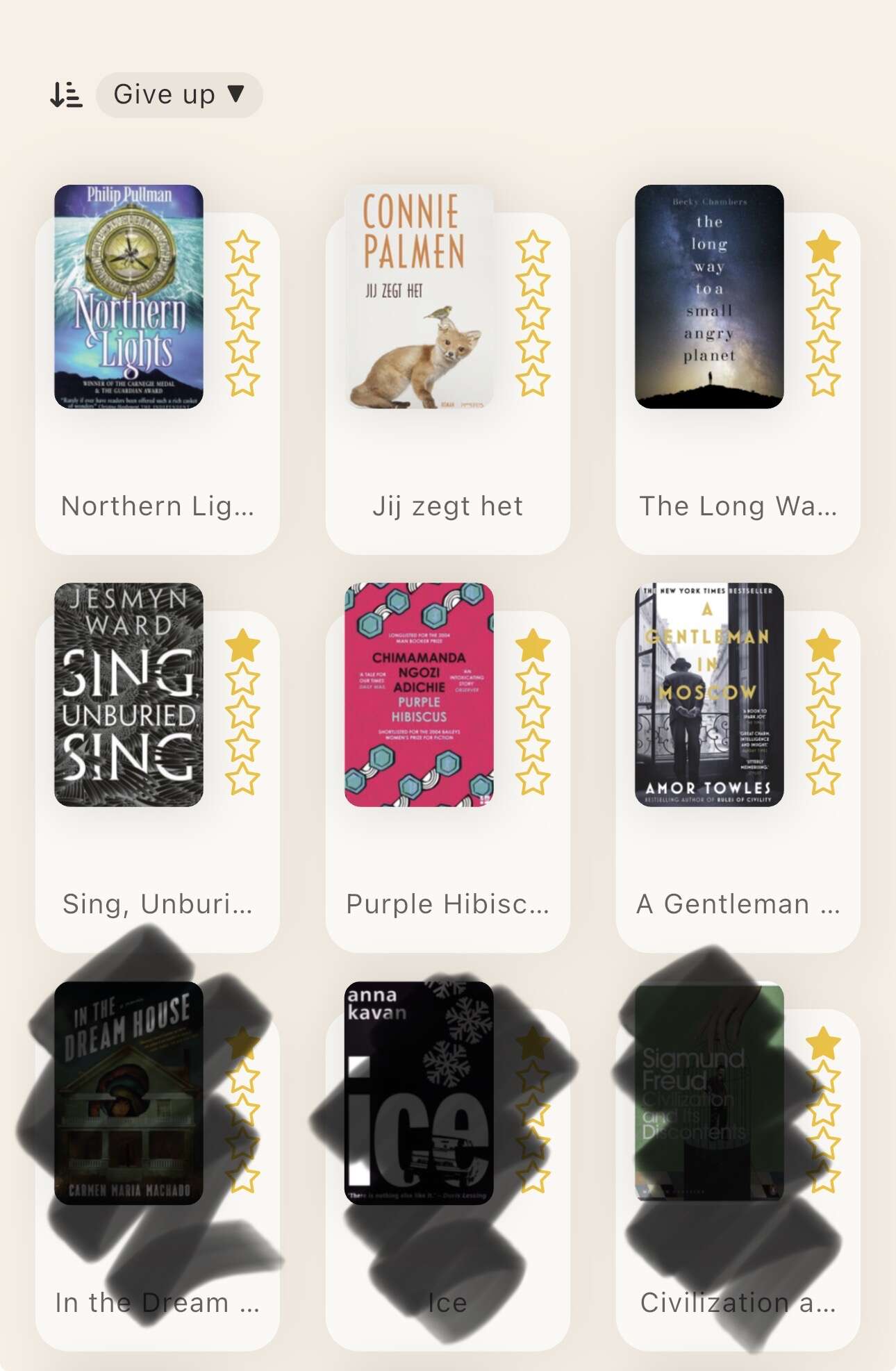Open In the Dream House card
Viewport: 896px width, 1371px height.
(129, 1092)
